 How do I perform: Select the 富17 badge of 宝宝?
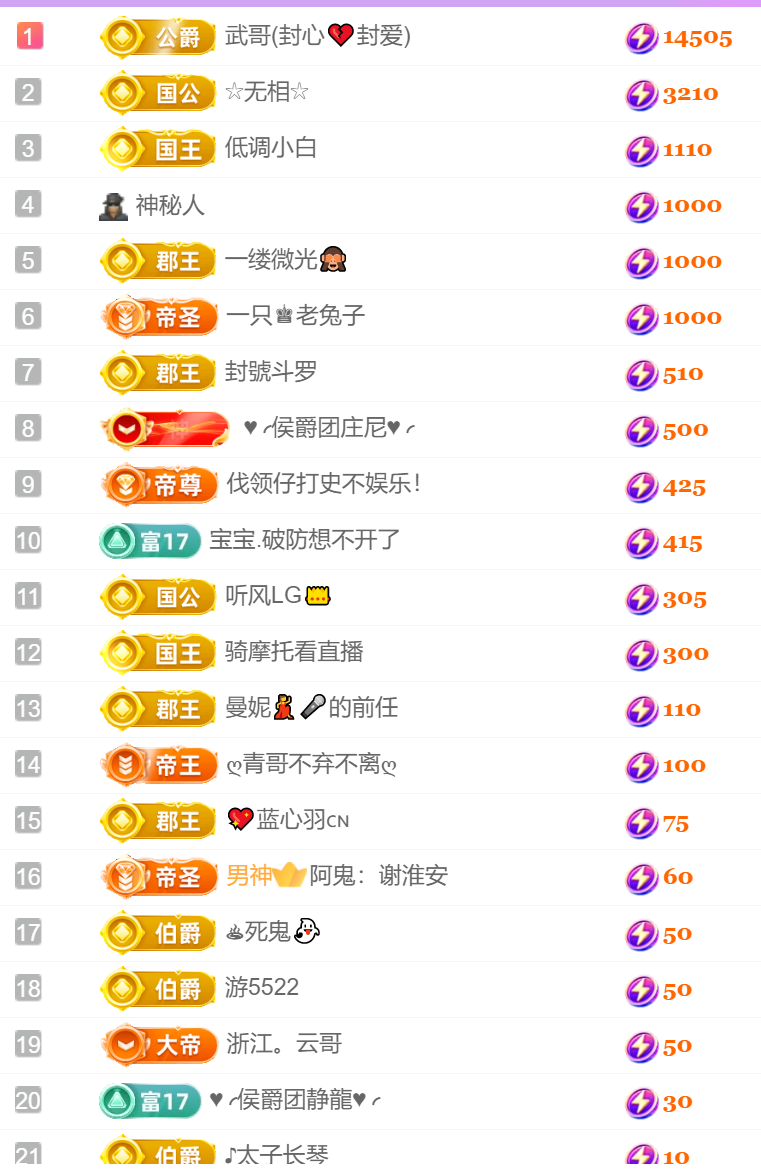click(150, 541)
